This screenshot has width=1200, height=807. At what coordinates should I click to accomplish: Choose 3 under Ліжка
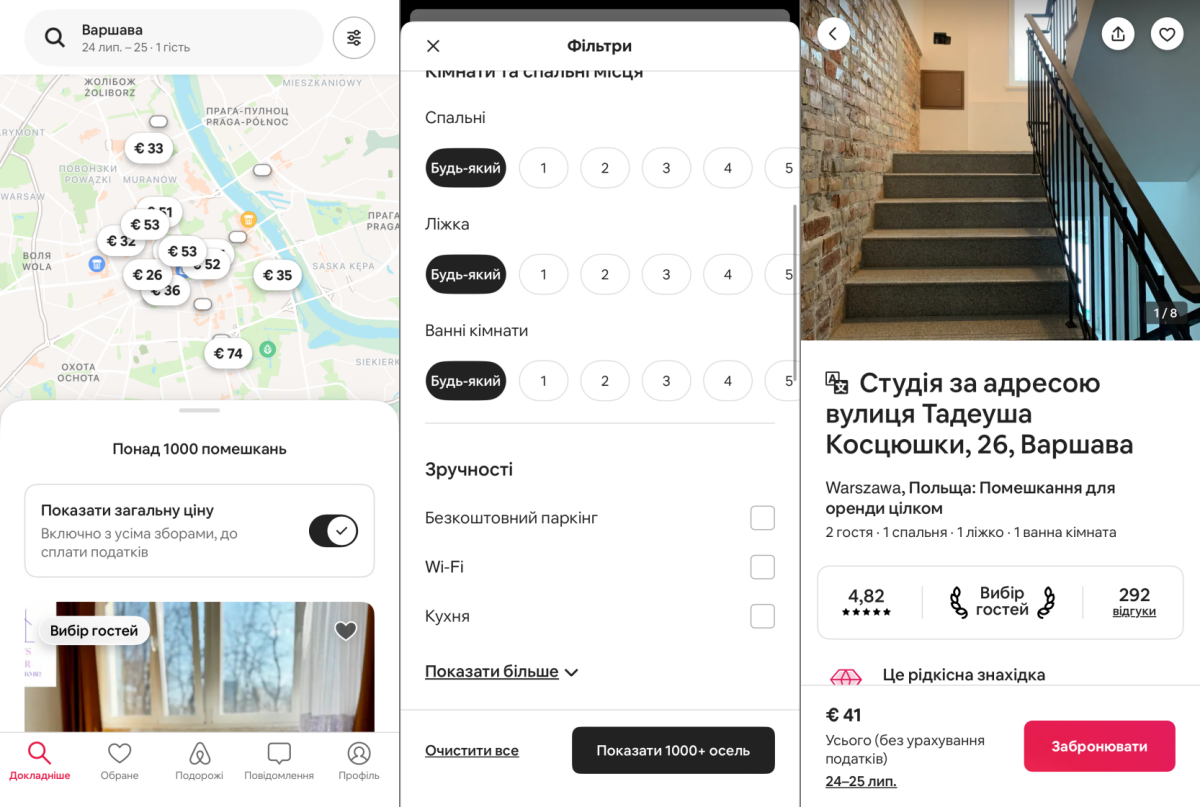666,274
